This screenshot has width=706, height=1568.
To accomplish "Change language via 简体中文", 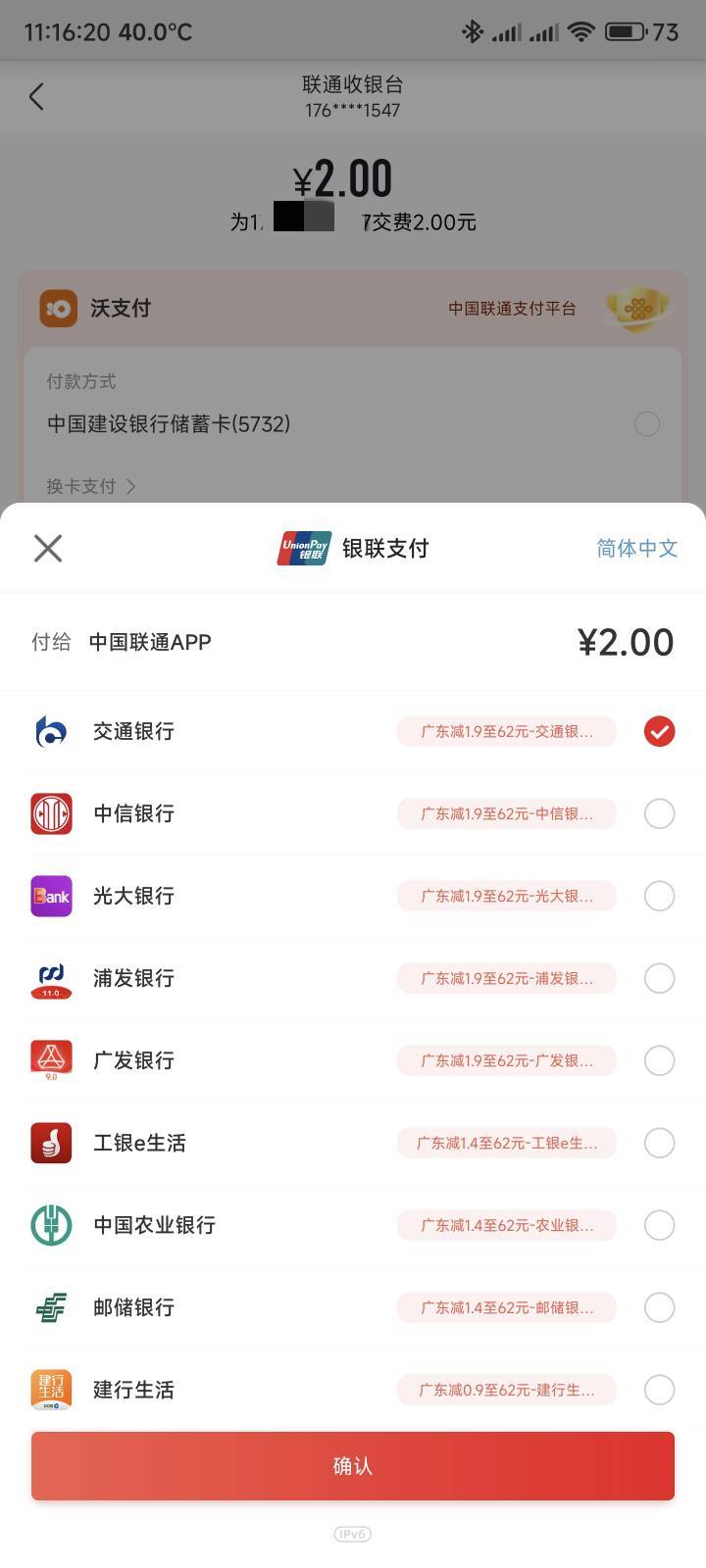I will 637,548.
